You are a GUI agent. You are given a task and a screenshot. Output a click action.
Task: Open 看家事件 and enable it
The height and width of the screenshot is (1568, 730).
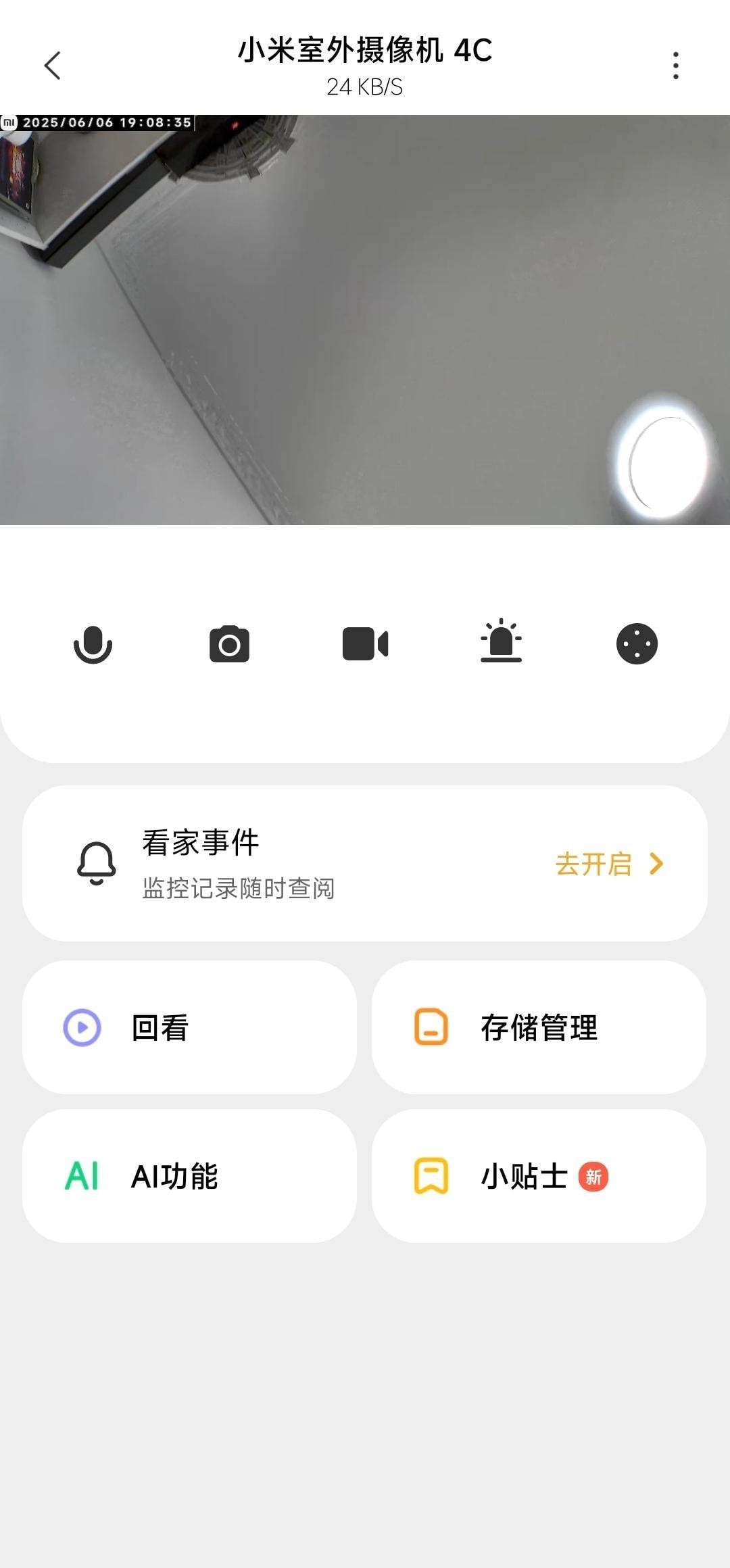[365, 863]
